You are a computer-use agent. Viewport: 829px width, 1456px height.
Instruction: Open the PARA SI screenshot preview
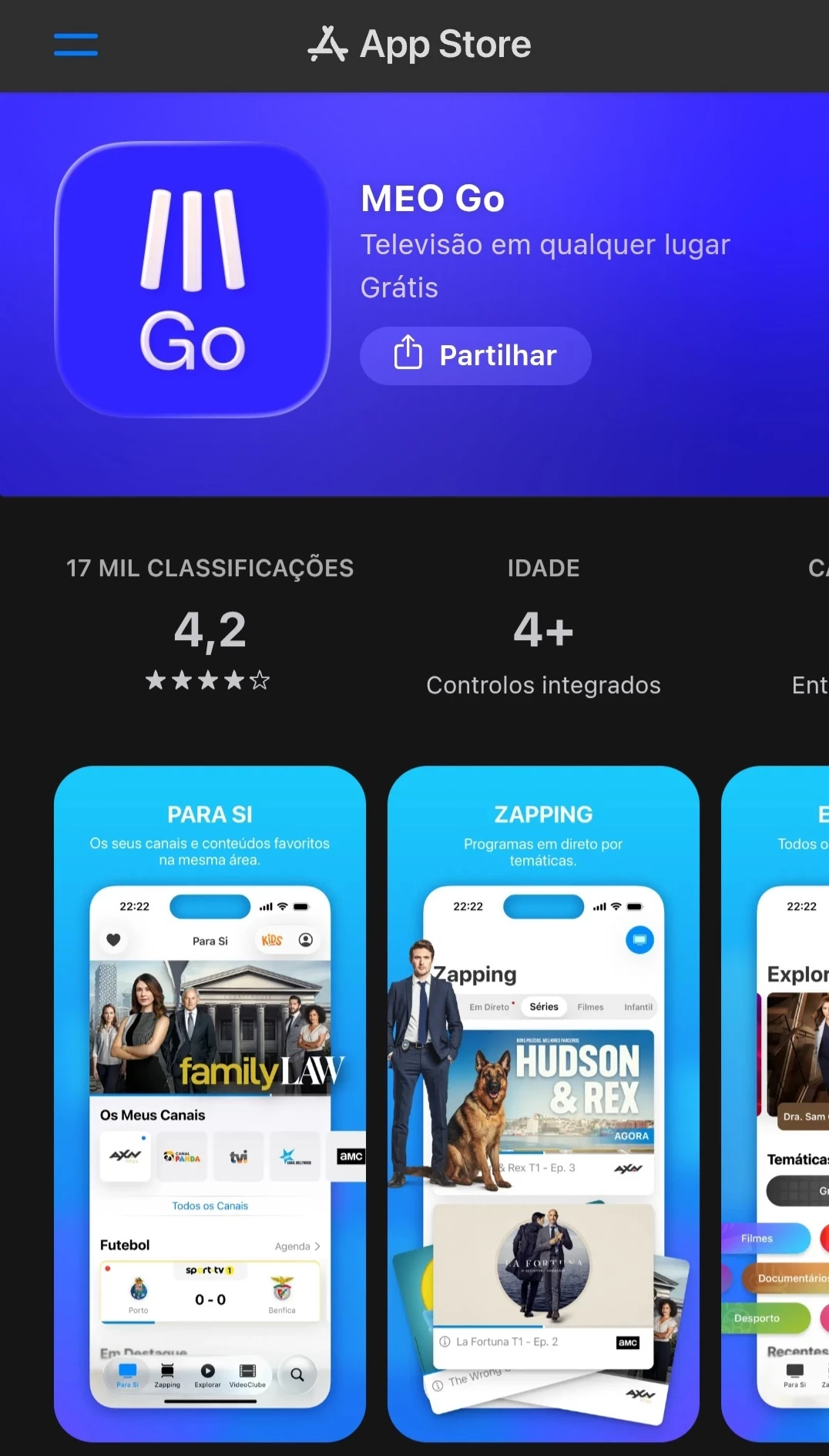[x=210, y=1102]
